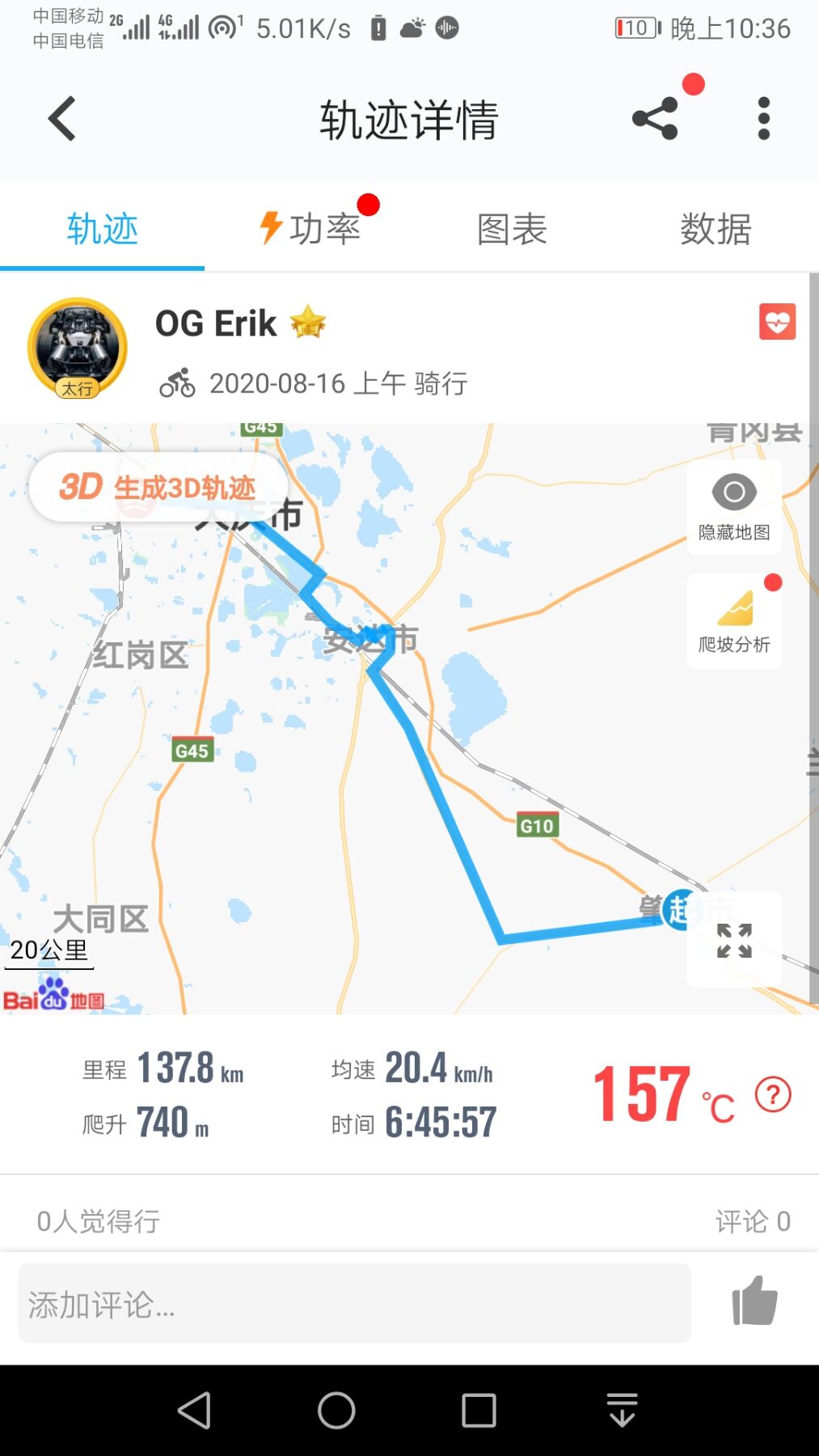The image size is (819, 1456).
Task: Open the help icon beside 157 ℃
Action: pyautogui.click(x=773, y=1094)
